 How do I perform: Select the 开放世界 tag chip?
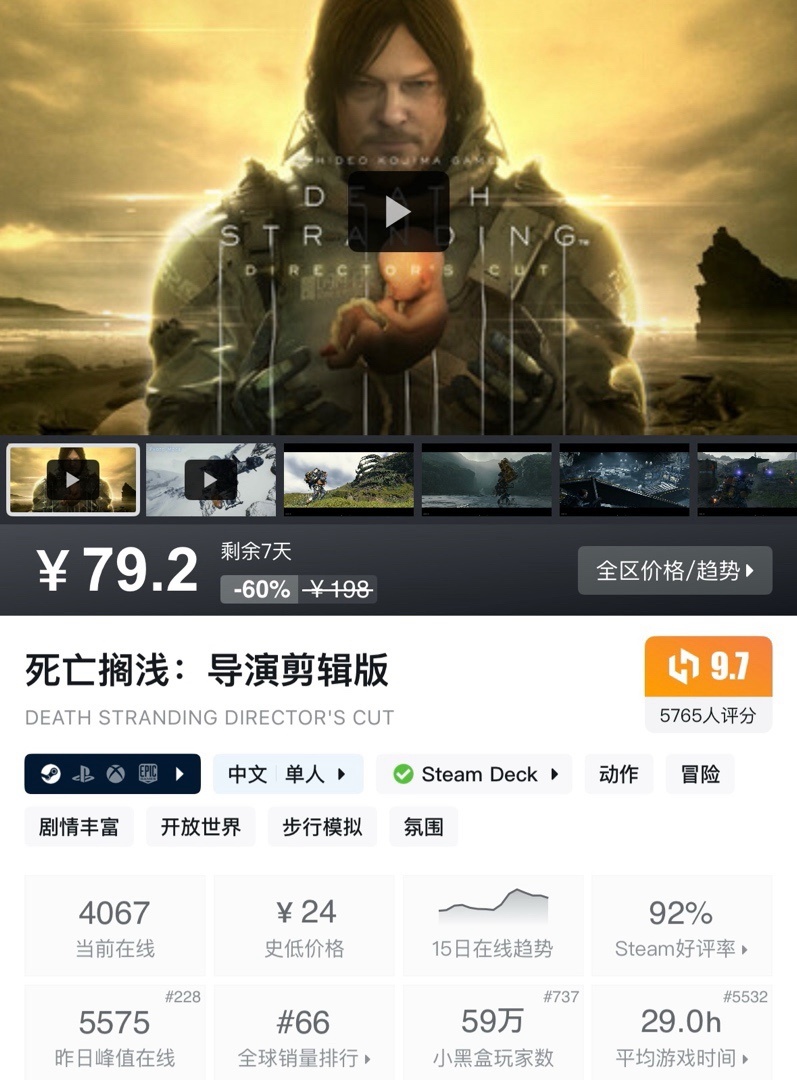(201, 827)
